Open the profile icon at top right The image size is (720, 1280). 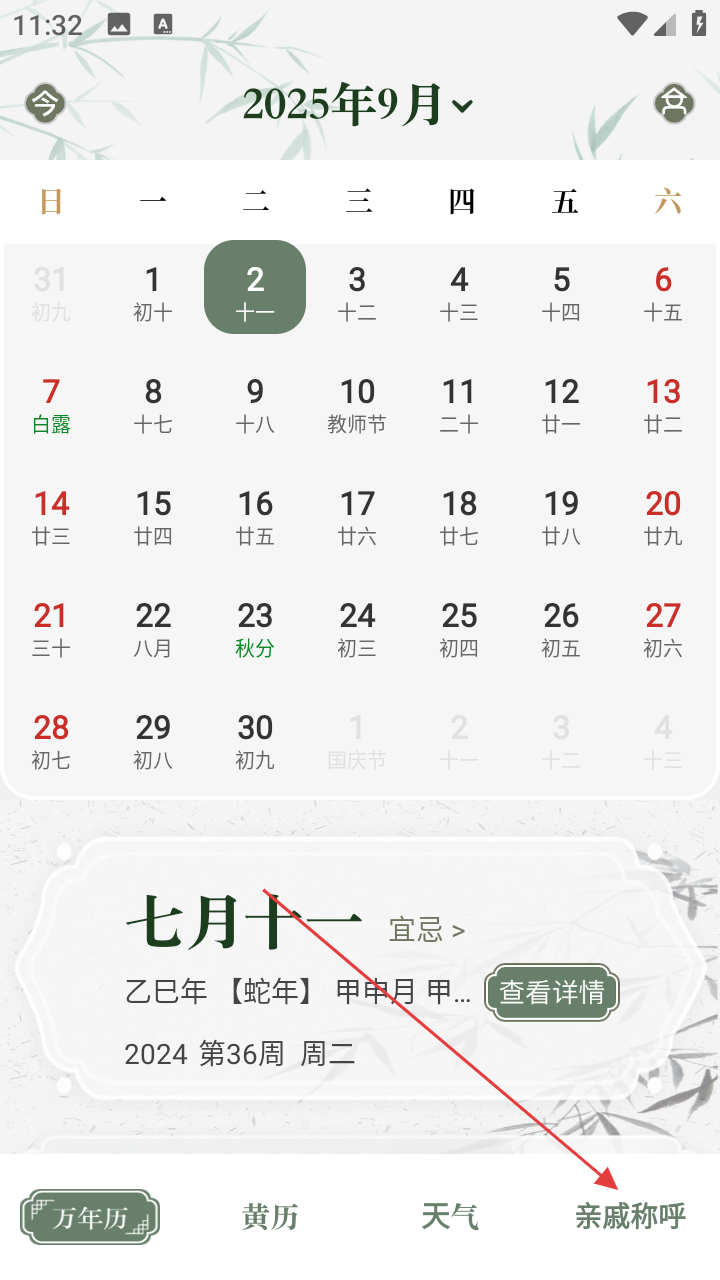point(674,102)
